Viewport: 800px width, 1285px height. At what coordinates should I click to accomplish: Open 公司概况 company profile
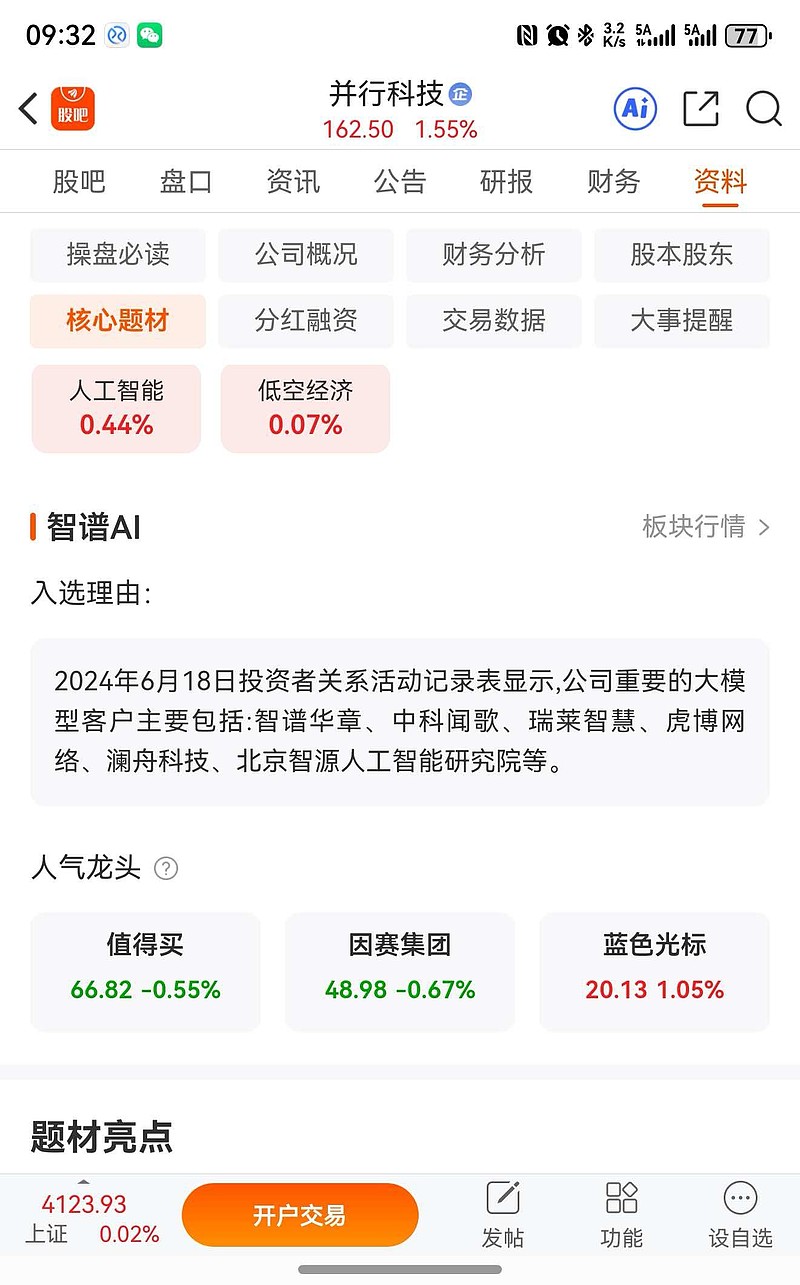[305, 255]
